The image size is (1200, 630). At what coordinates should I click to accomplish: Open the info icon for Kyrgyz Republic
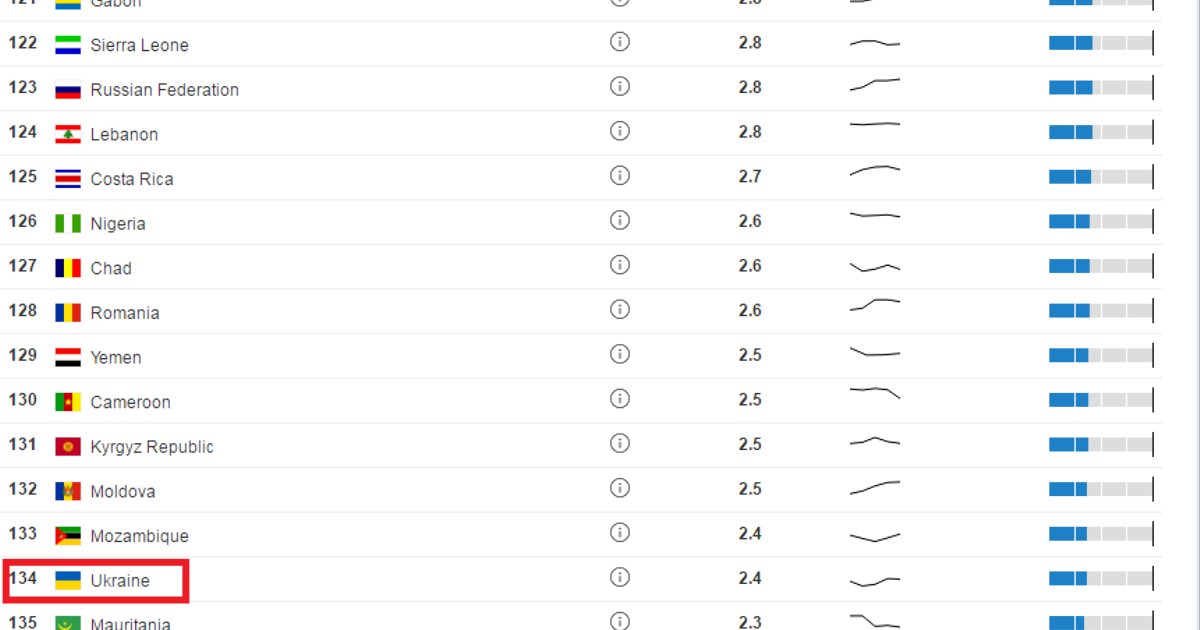[x=620, y=443]
